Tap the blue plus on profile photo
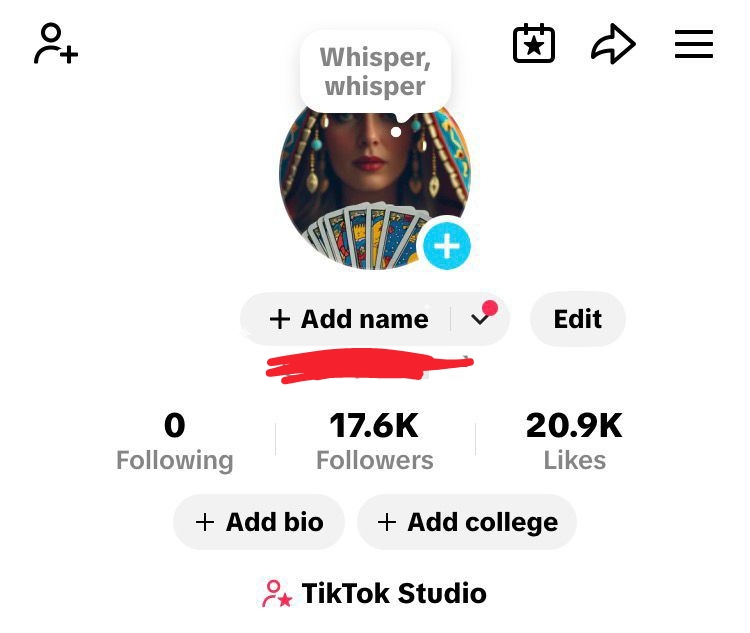750x633 pixels. coord(446,246)
